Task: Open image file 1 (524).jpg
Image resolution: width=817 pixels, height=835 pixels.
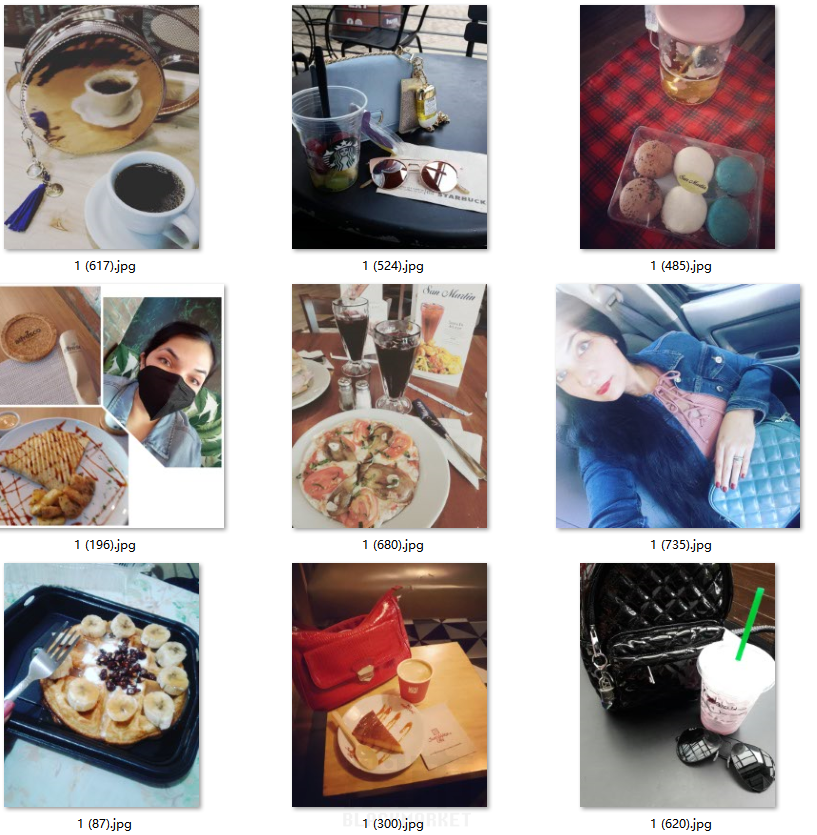Action: pyautogui.click(x=390, y=127)
